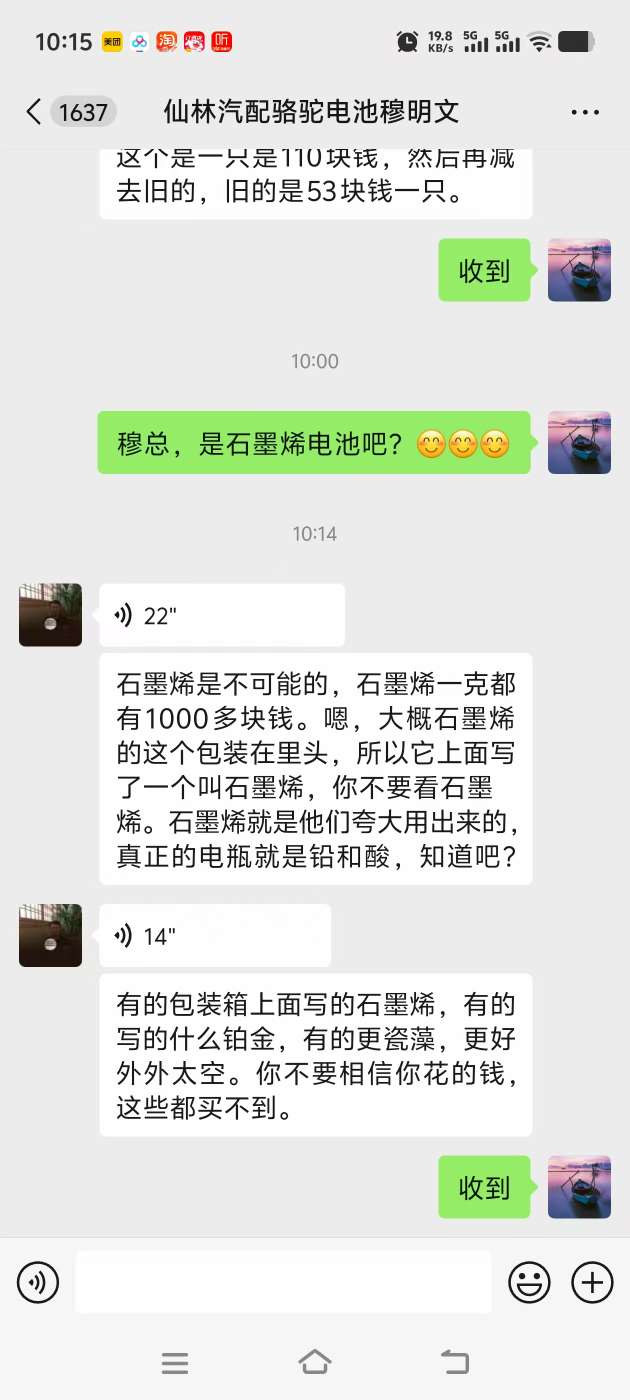630x1400 pixels.
Task: Open the contact's avatar beside the 22" voice message
Action: pos(50,615)
